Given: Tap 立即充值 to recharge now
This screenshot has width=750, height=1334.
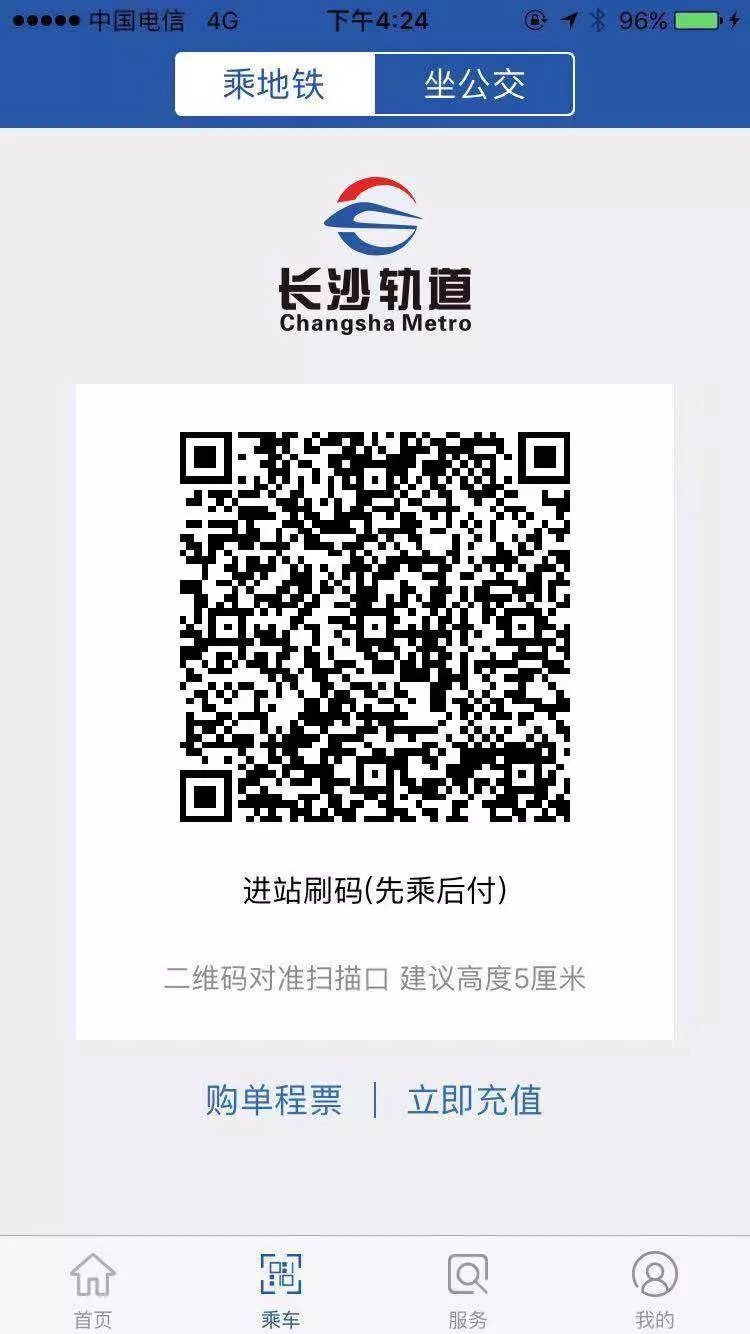Looking at the screenshot, I should tap(474, 1100).
